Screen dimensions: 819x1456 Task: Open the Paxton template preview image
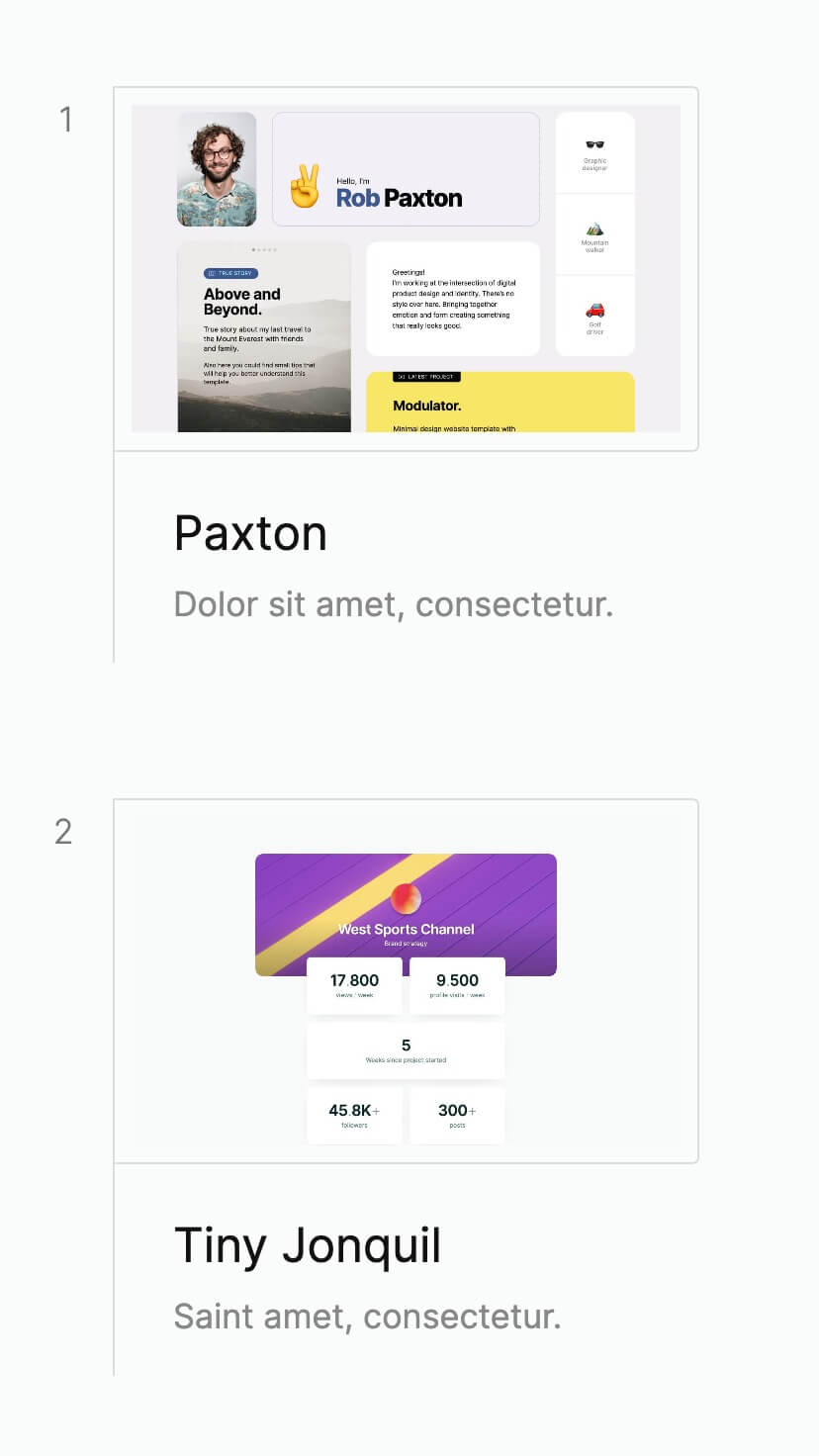pos(406,269)
